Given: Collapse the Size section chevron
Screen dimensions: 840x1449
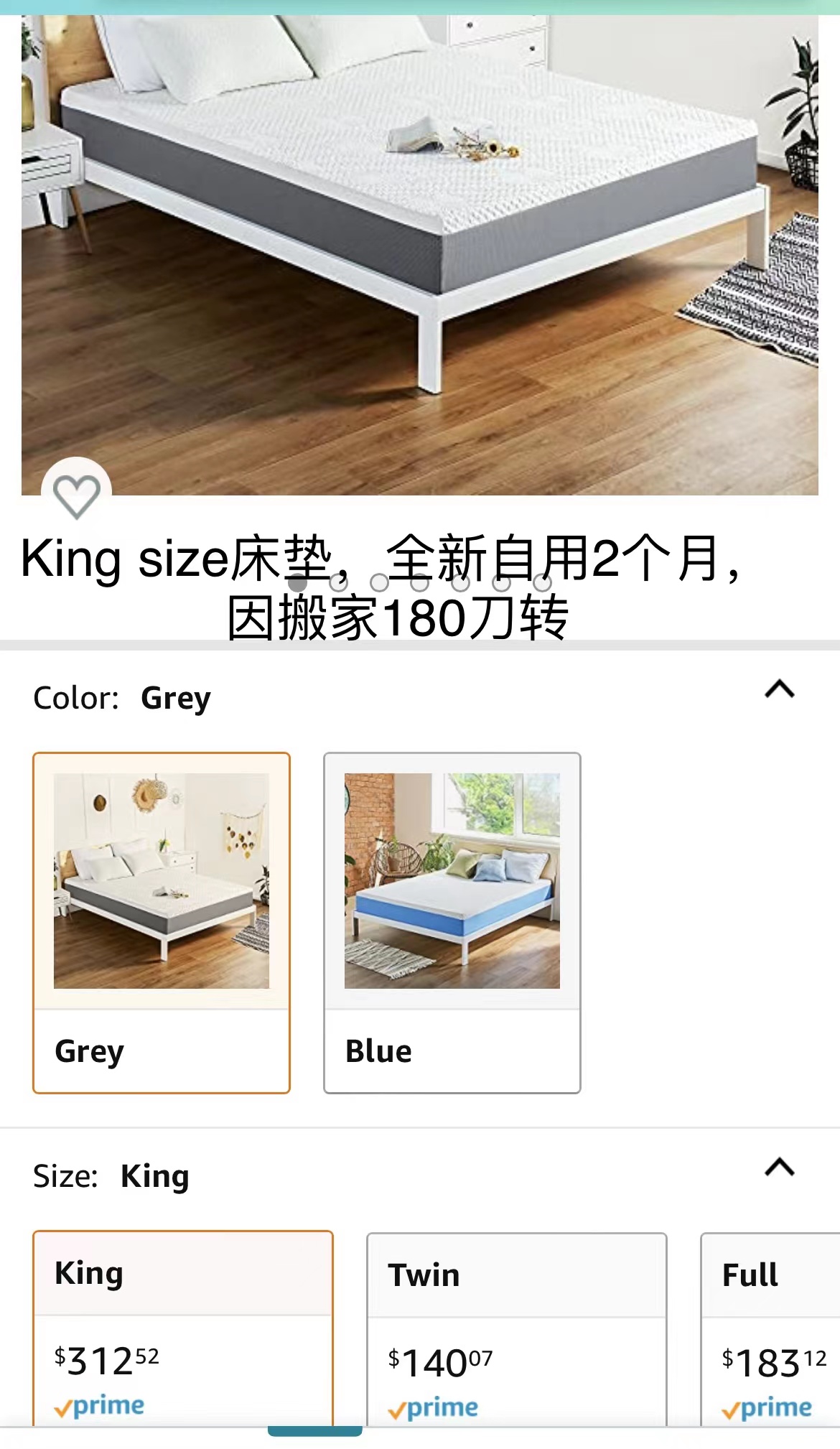Looking at the screenshot, I should (x=779, y=1167).
